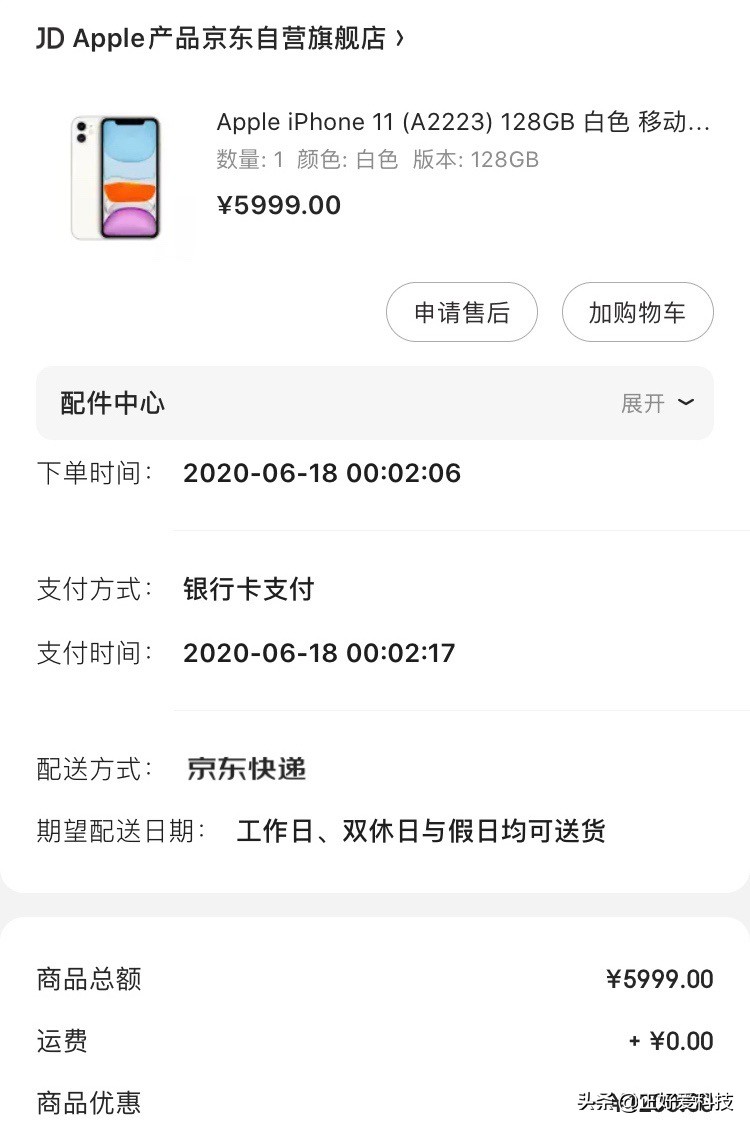Click the payment time 2020-06-18 00:02:17
This screenshot has width=750, height=1128.
(319, 652)
